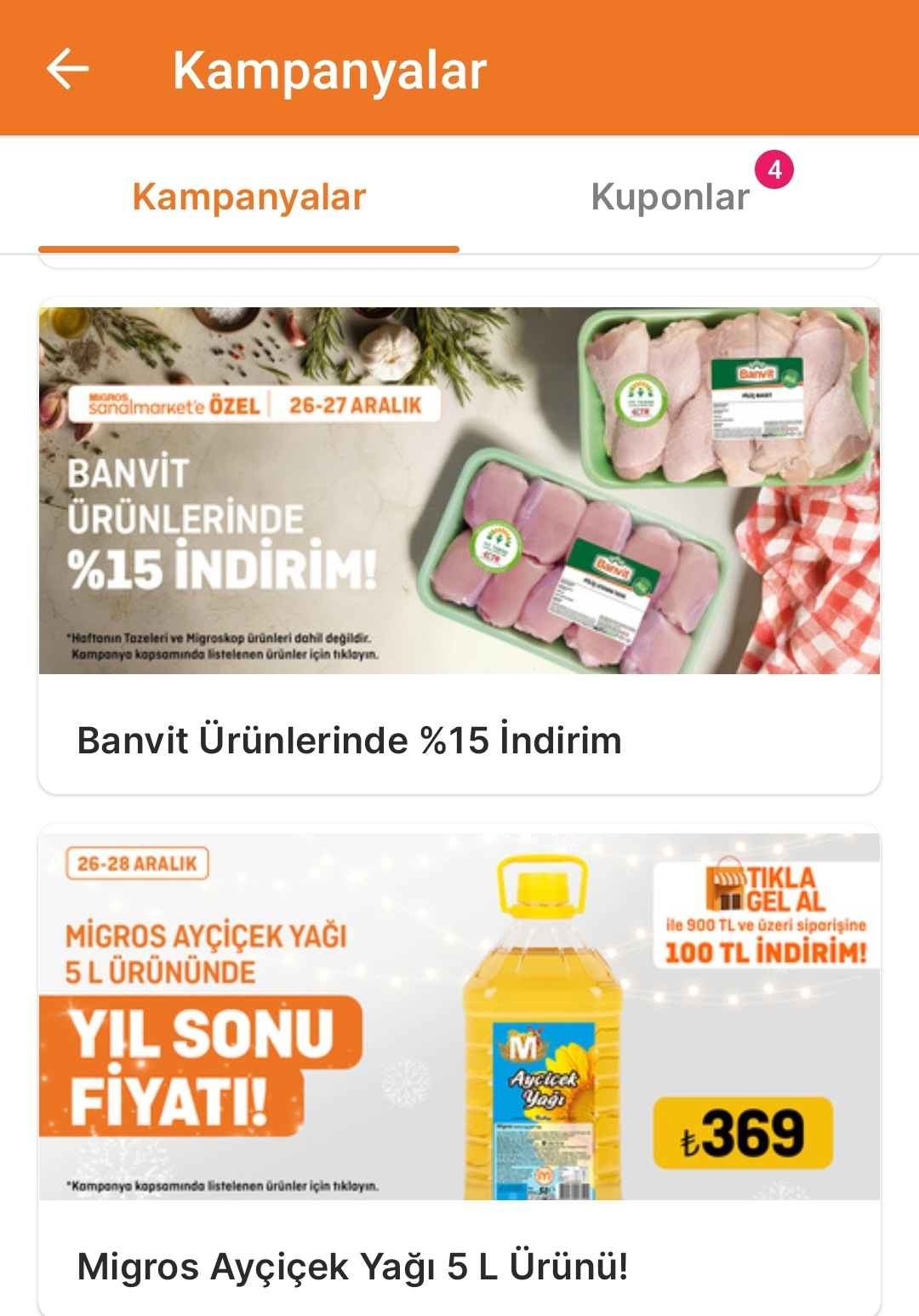Screen dimensions: 919x1316
Task: Switch to the Kuponlar tab
Action: (671, 197)
